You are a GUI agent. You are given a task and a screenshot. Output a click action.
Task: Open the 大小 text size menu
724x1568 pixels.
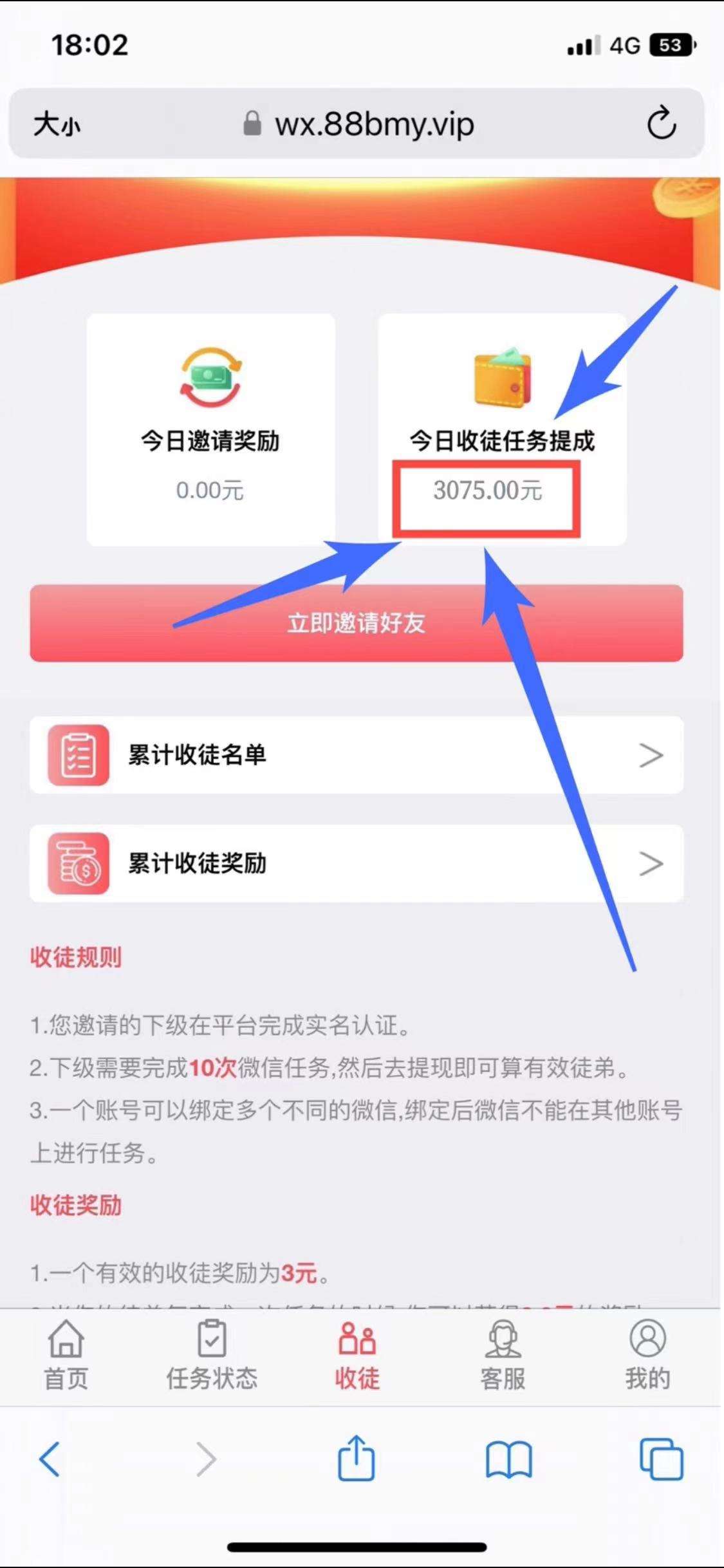click(57, 124)
